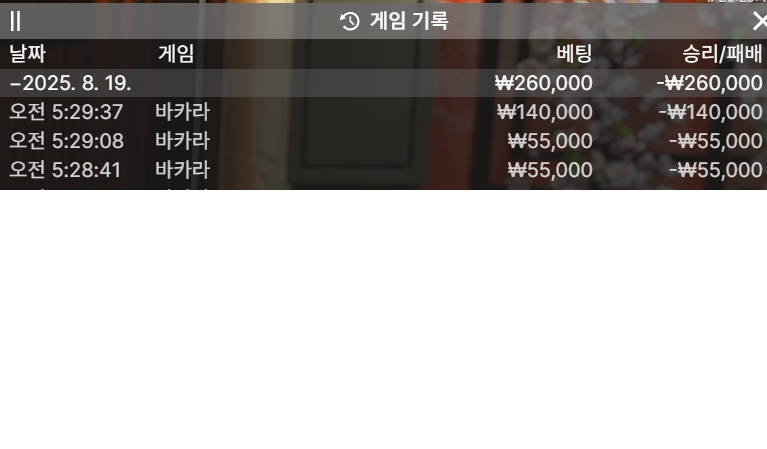The image size is (767, 449).
Task: Close the 게임 기록 panel
Action: click(757, 21)
